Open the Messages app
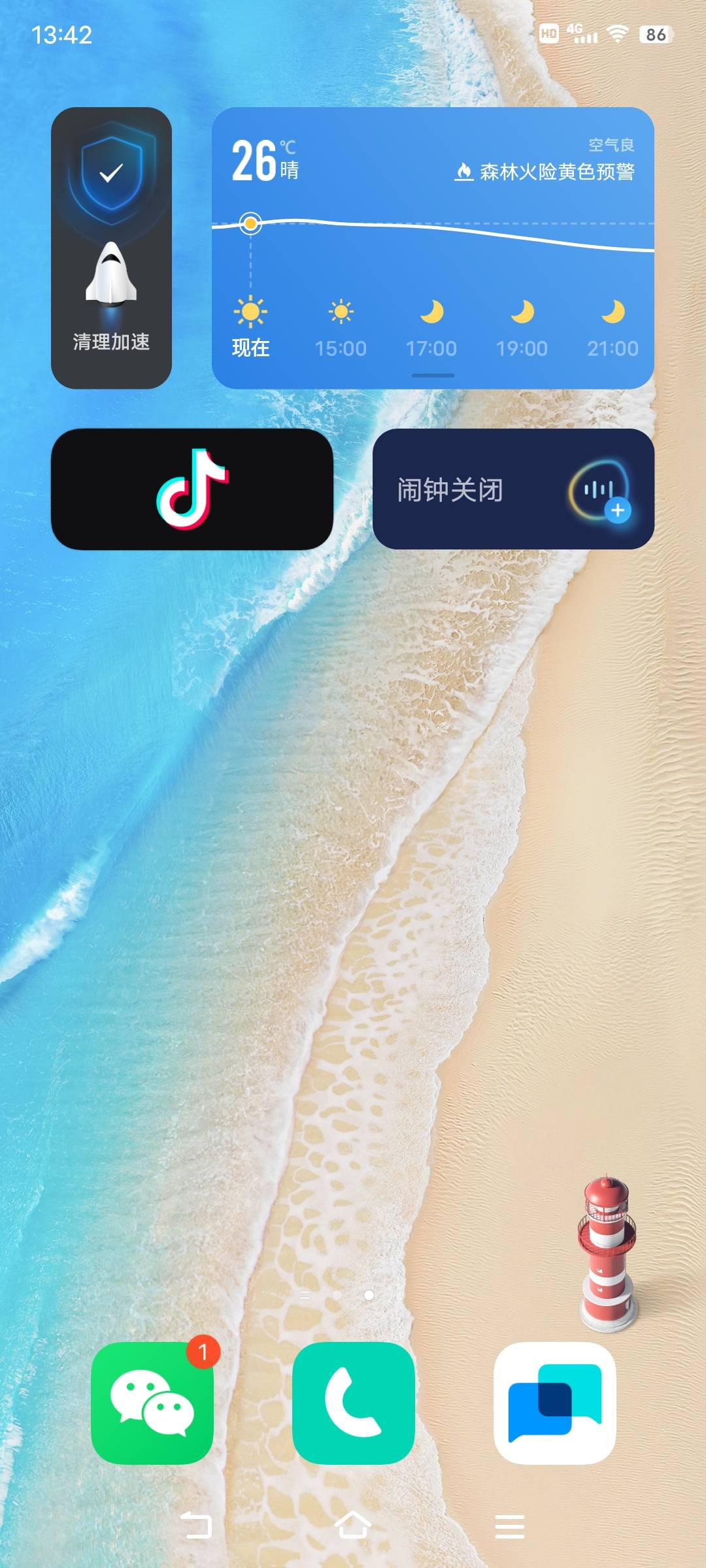Viewport: 706px width, 1568px height. (554, 1402)
